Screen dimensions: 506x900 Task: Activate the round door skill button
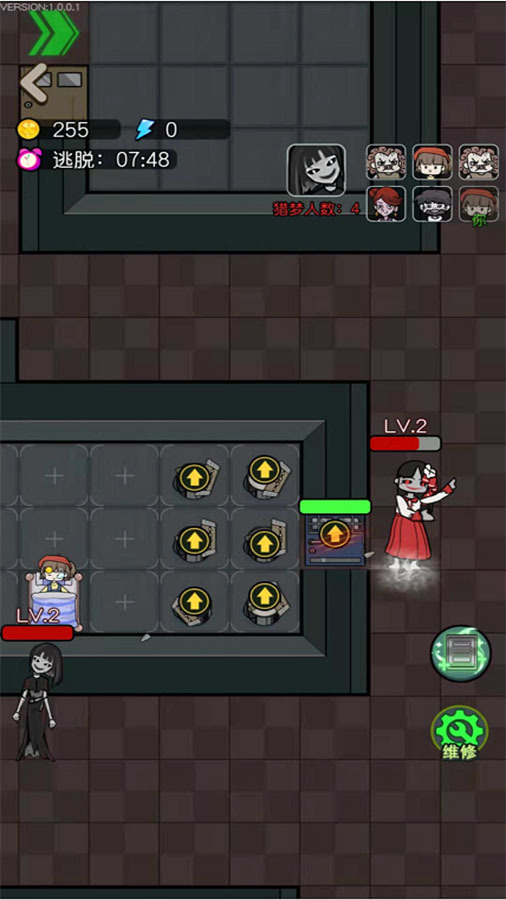[460, 654]
